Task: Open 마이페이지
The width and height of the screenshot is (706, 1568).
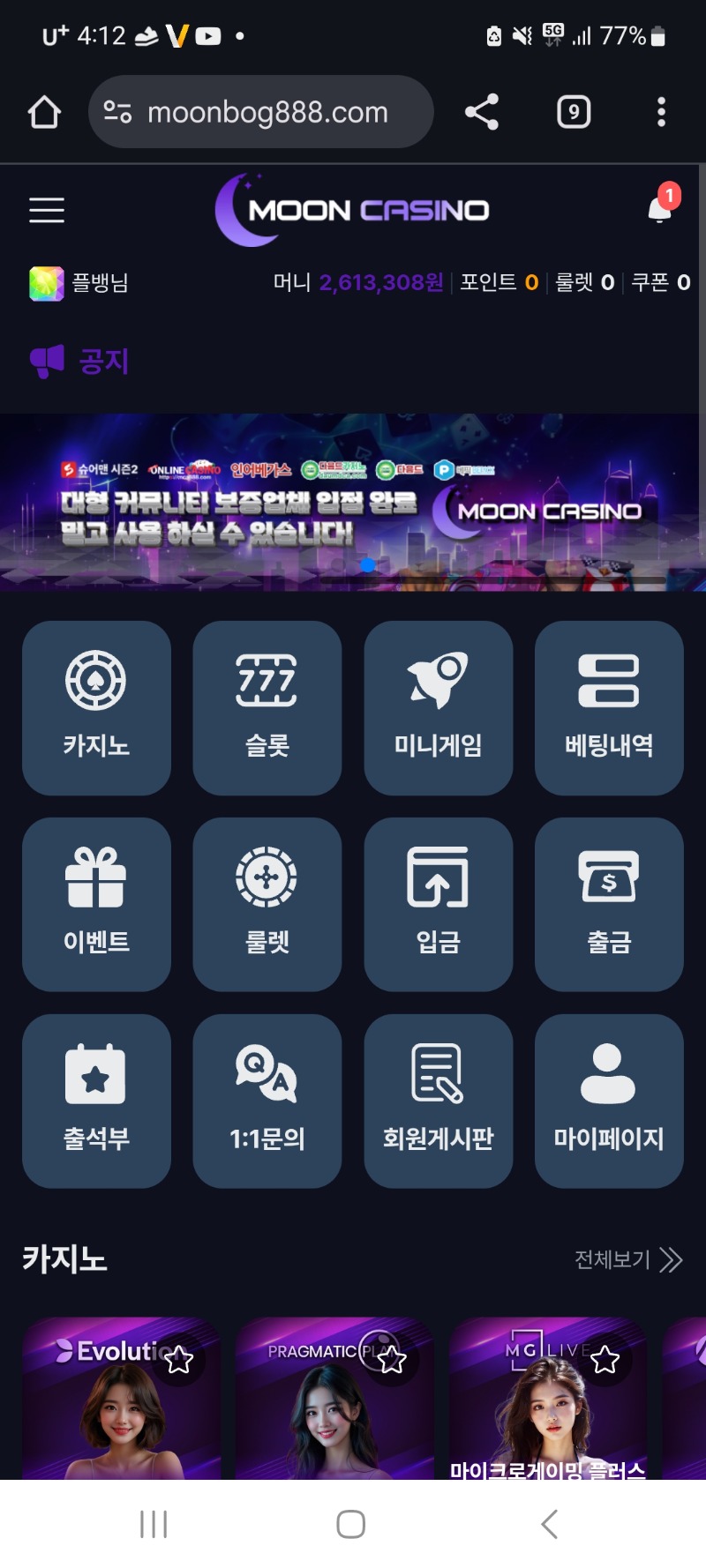Action: point(609,1101)
